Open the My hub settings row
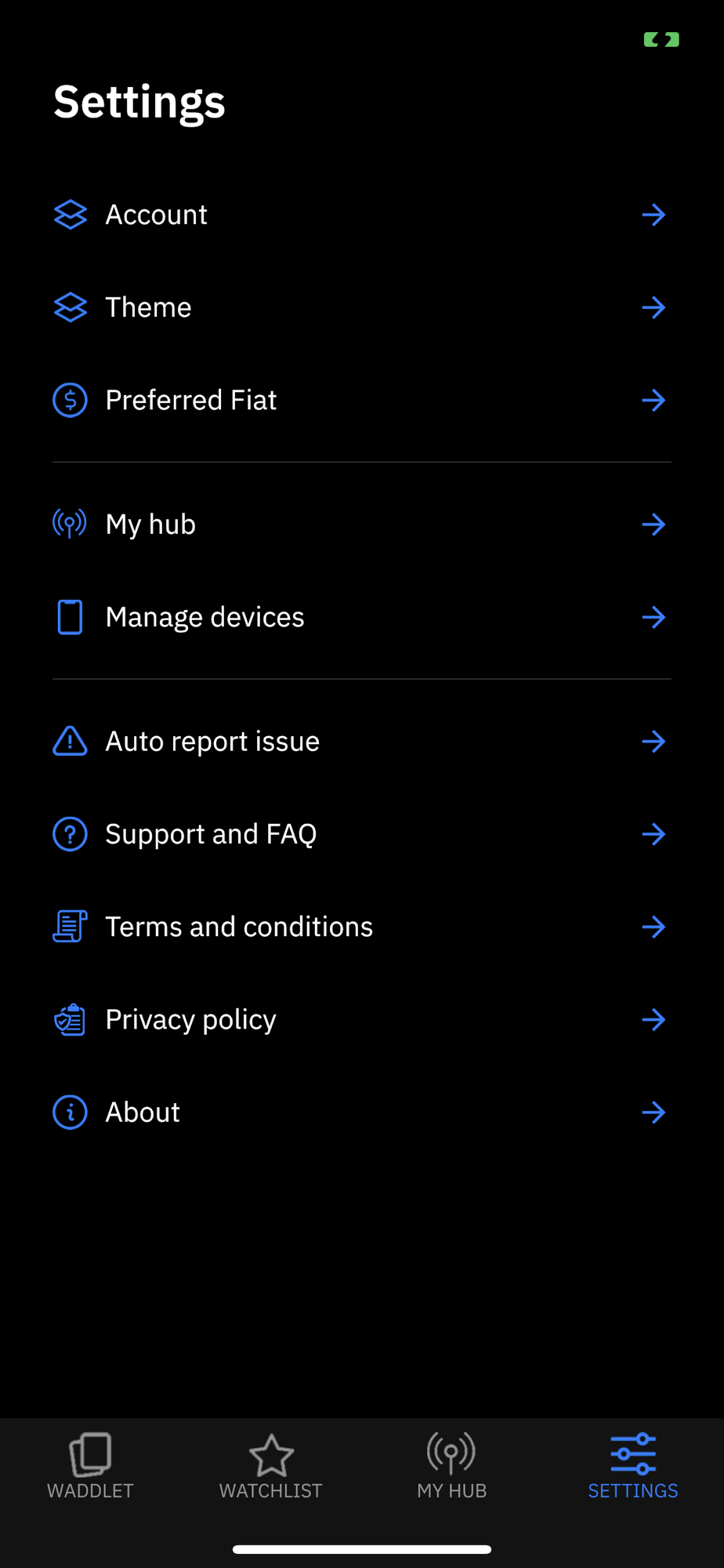 [361, 524]
